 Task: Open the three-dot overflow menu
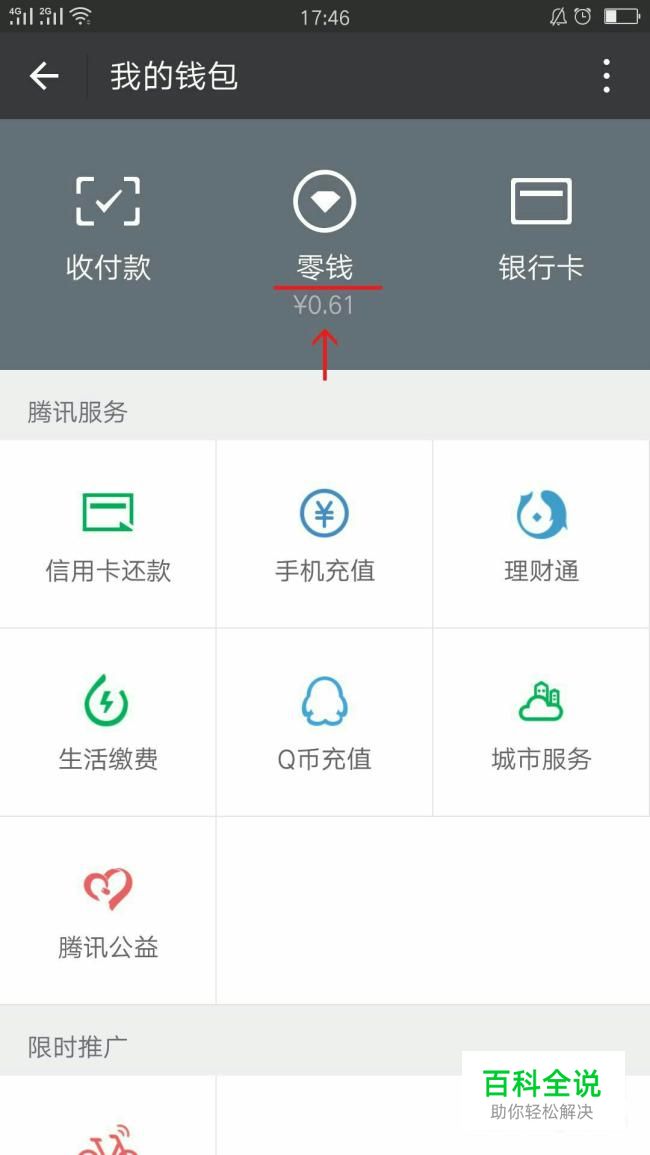pos(606,76)
